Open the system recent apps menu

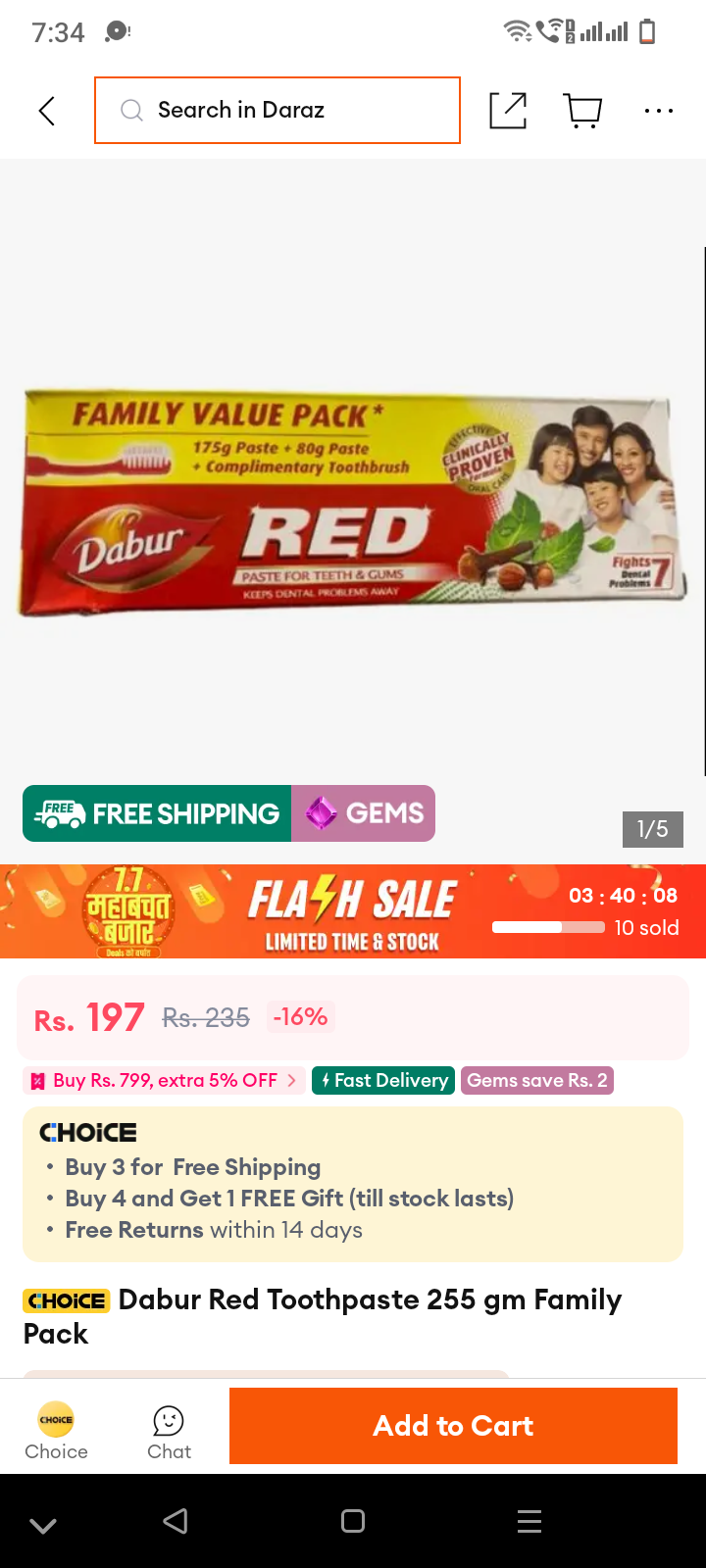[529, 1521]
